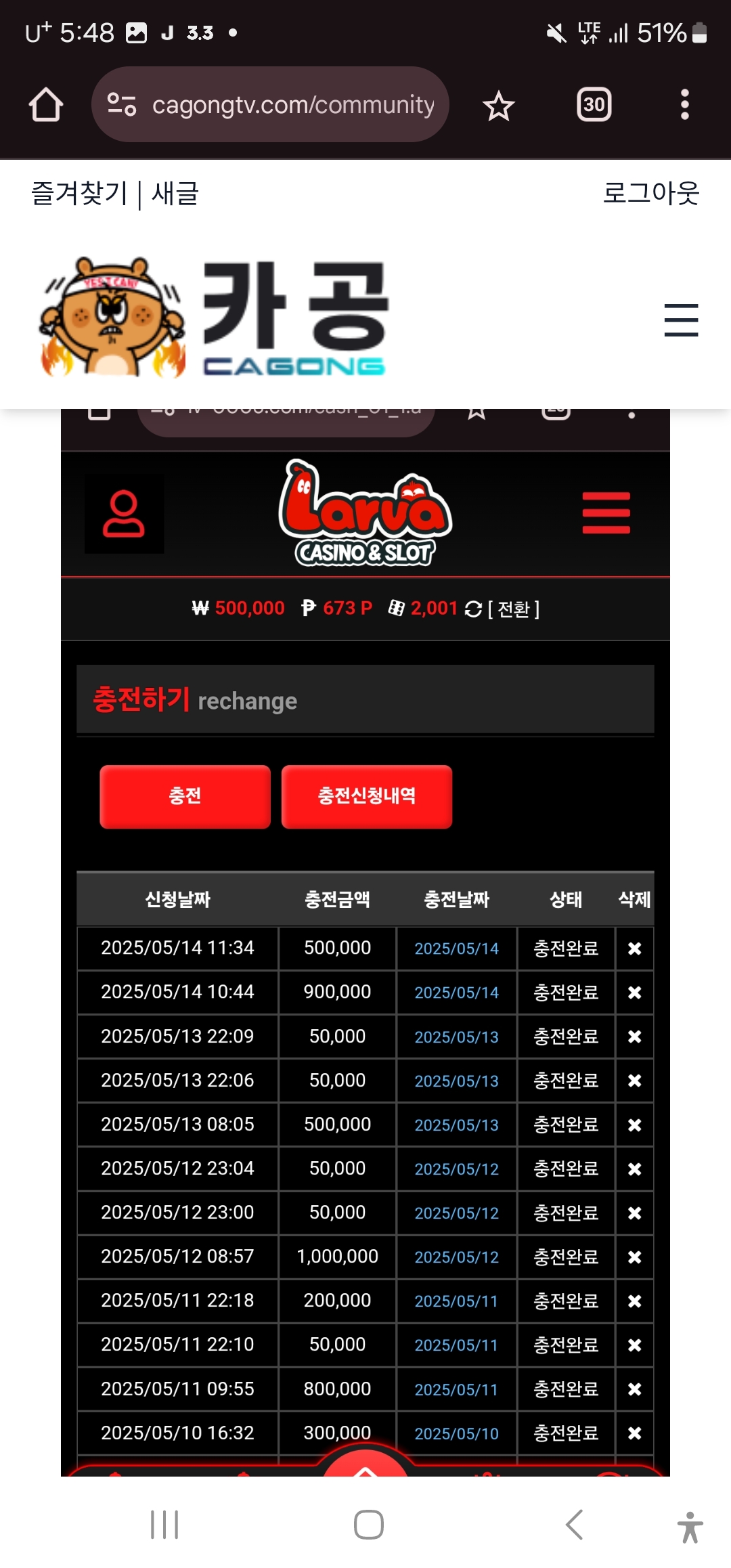Go to the browser home page
Screen dimensions: 731x1568
[46, 105]
